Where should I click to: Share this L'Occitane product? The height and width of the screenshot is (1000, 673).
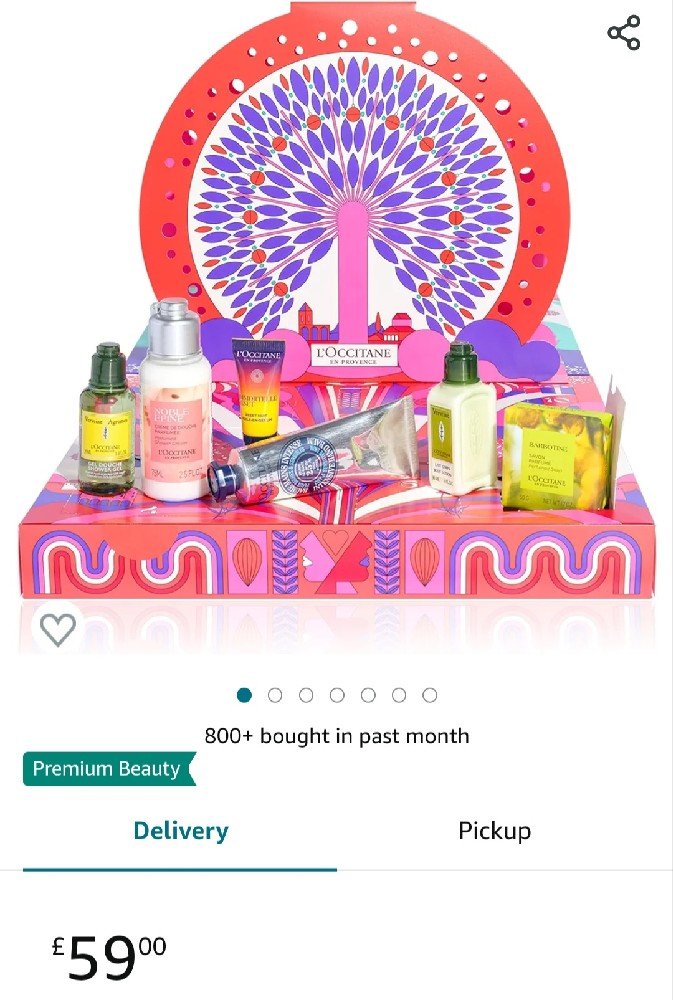pos(624,33)
